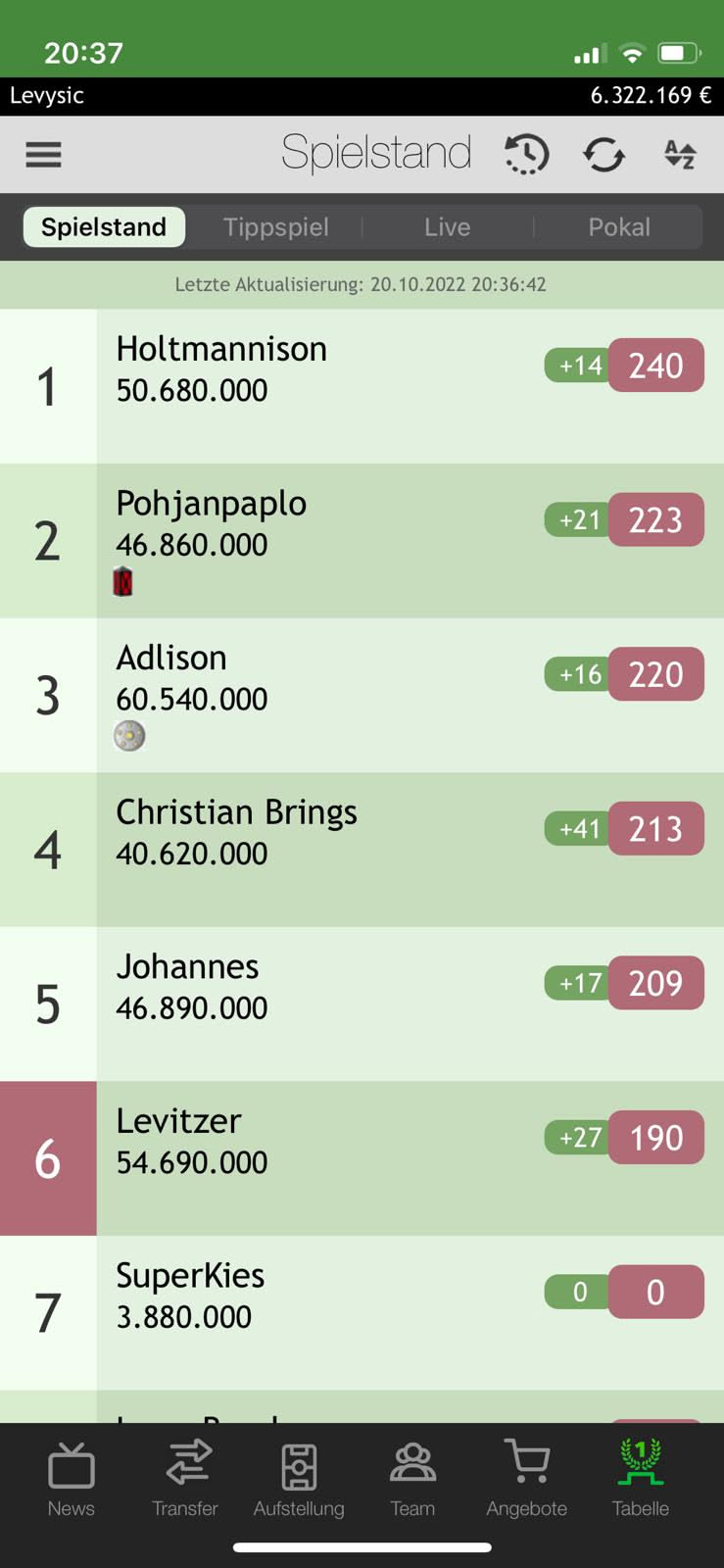Switch to the Pokal tab
Viewport: 724px width, 1568px height.
click(618, 226)
